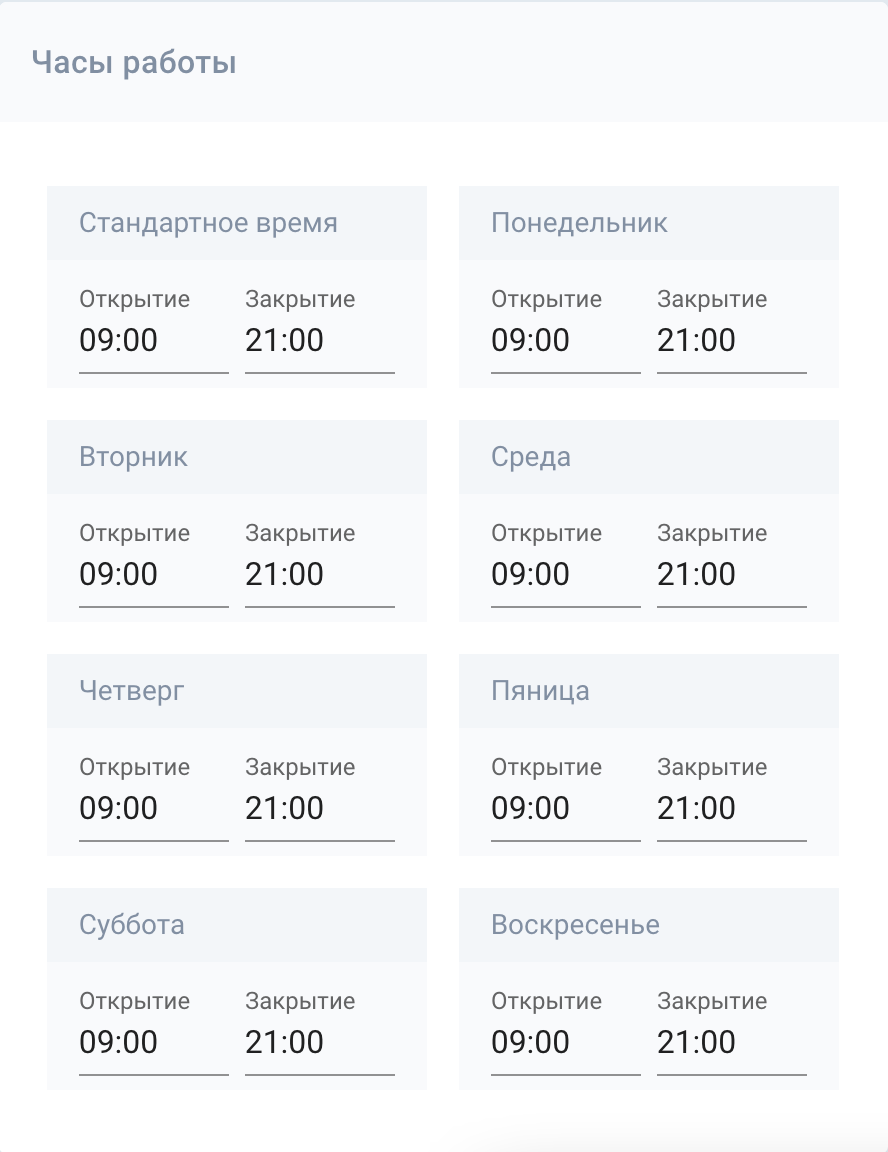Select the Четверг closing time field
This screenshot has height=1152, width=888.
tap(319, 809)
